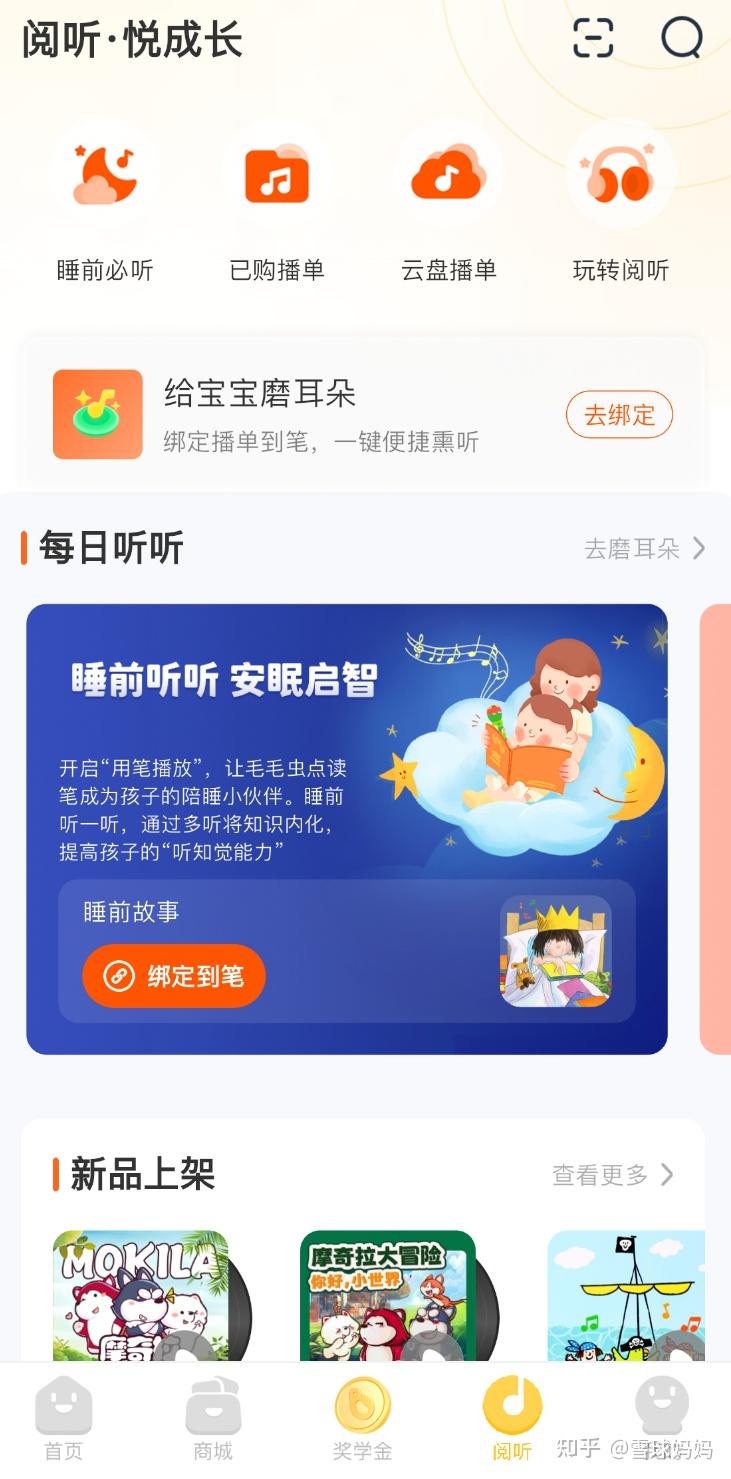Open the search magnifier icon
The width and height of the screenshot is (731, 1479).
(681, 39)
